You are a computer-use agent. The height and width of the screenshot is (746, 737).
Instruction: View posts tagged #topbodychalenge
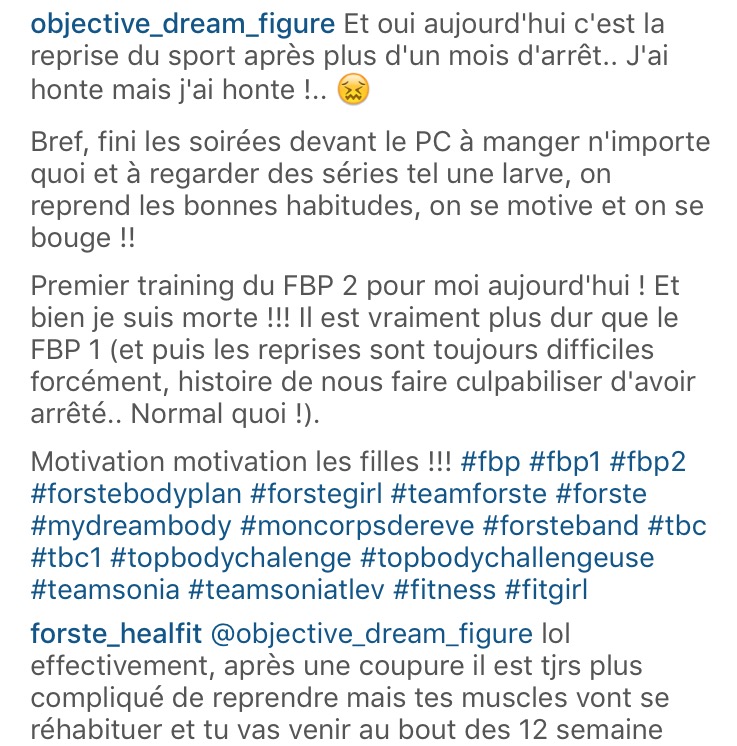click(231, 558)
